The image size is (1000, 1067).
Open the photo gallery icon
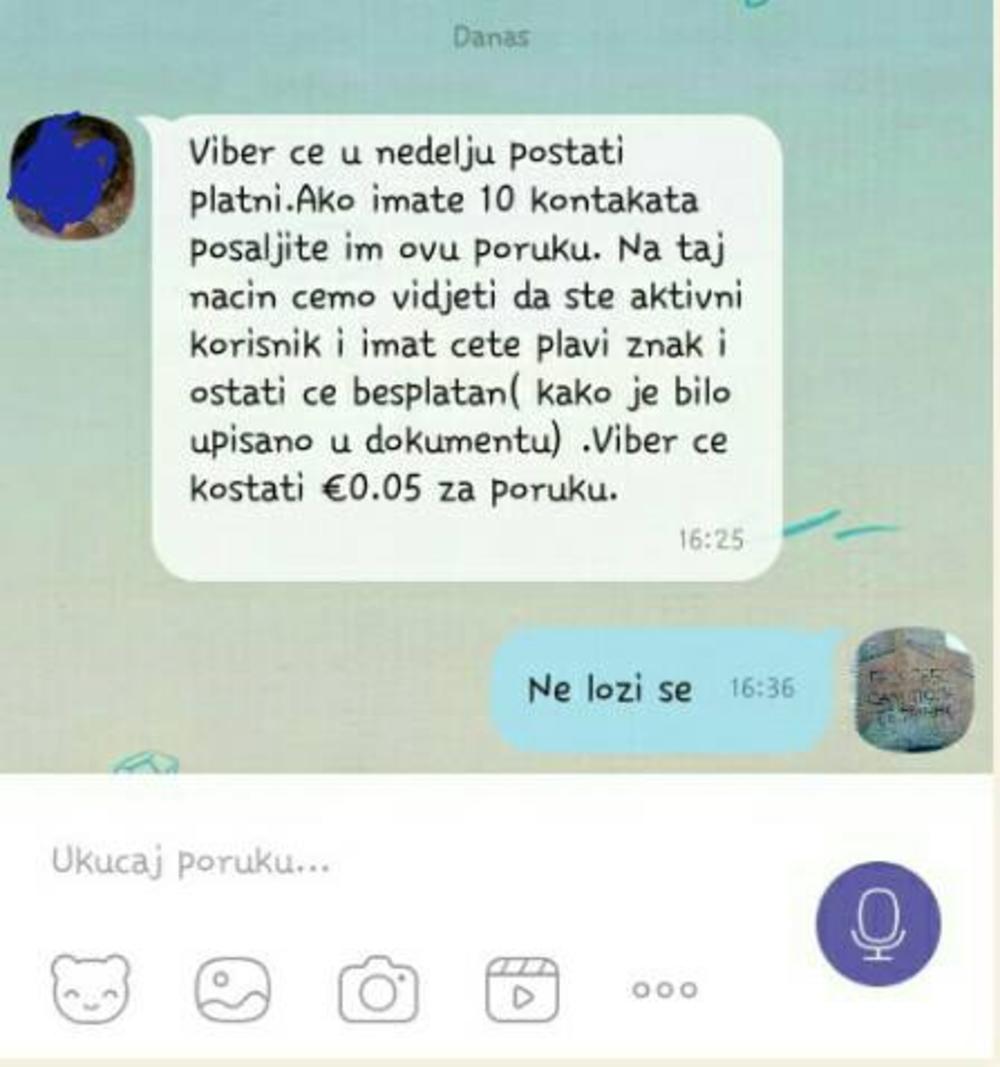click(232, 989)
